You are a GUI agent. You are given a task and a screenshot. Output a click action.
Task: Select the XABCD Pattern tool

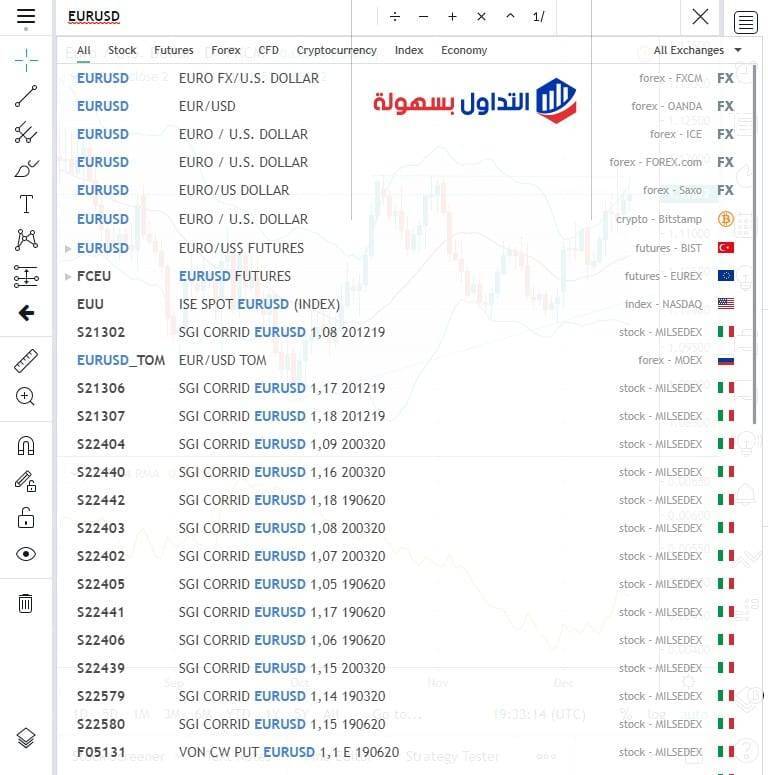coord(26,240)
